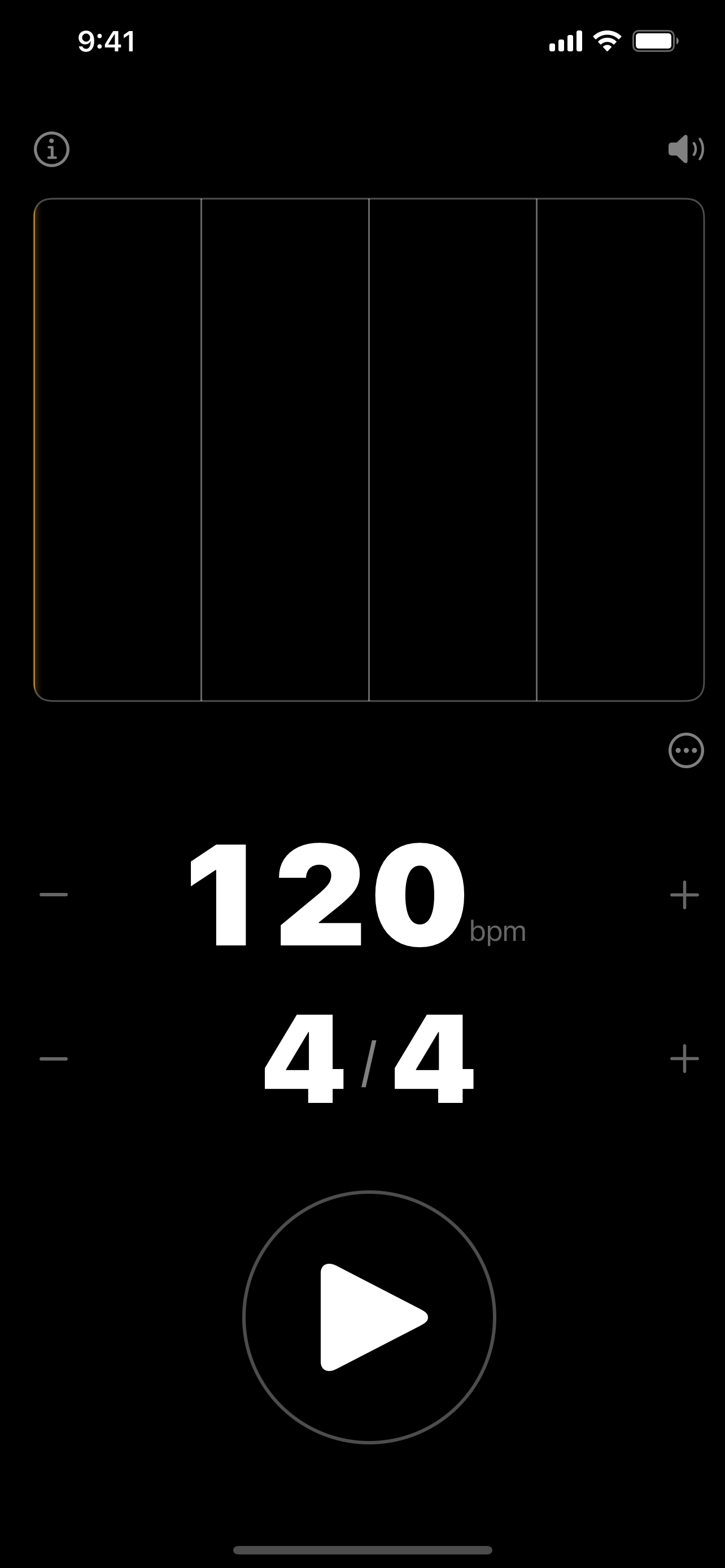
Task: Decrease the bpm with the minus
Action: click(54, 895)
